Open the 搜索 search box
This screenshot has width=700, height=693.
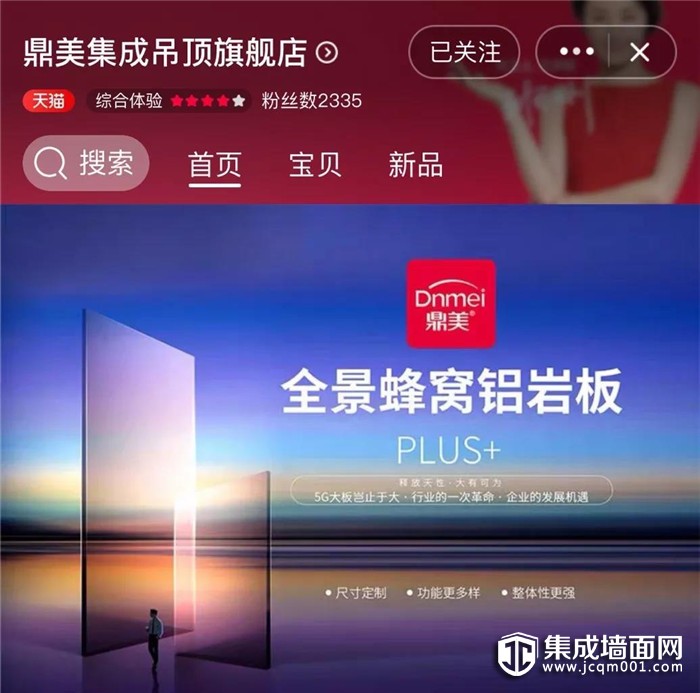pos(87,164)
